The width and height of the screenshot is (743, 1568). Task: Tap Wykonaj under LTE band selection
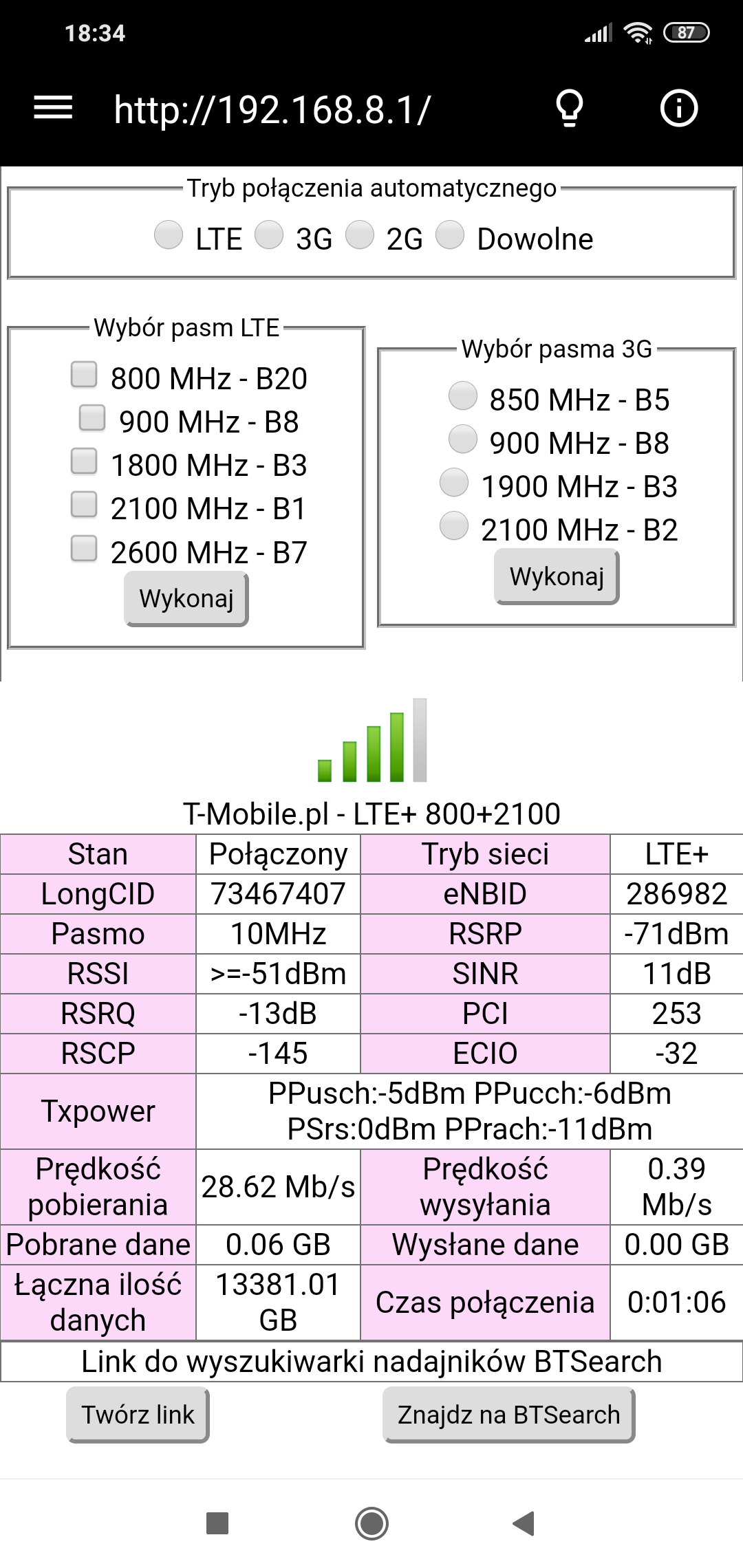(x=186, y=598)
